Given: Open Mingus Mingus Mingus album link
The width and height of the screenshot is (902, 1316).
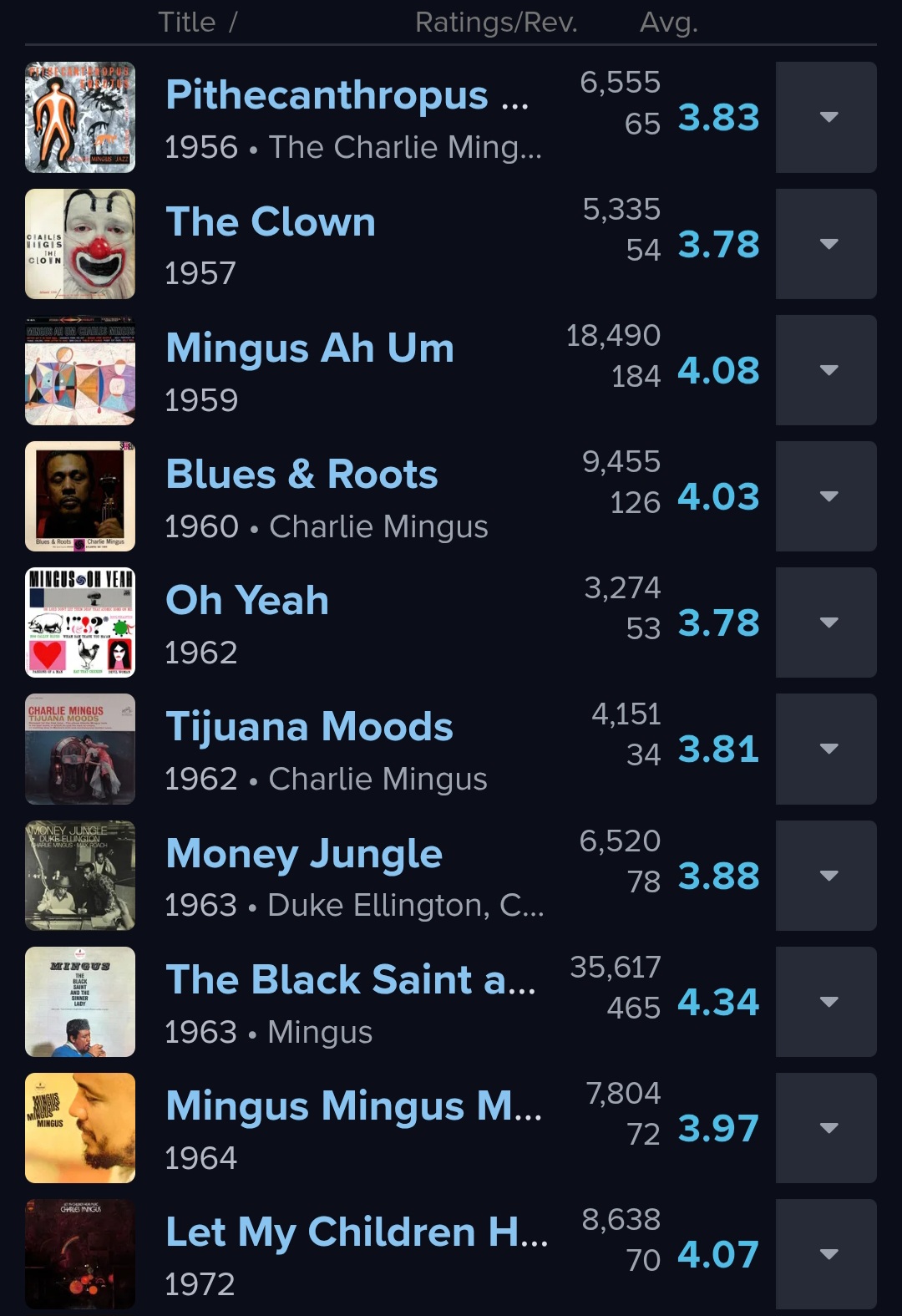Looking at the screenshot, I should pyautogui.click(x=353, y=1106).
